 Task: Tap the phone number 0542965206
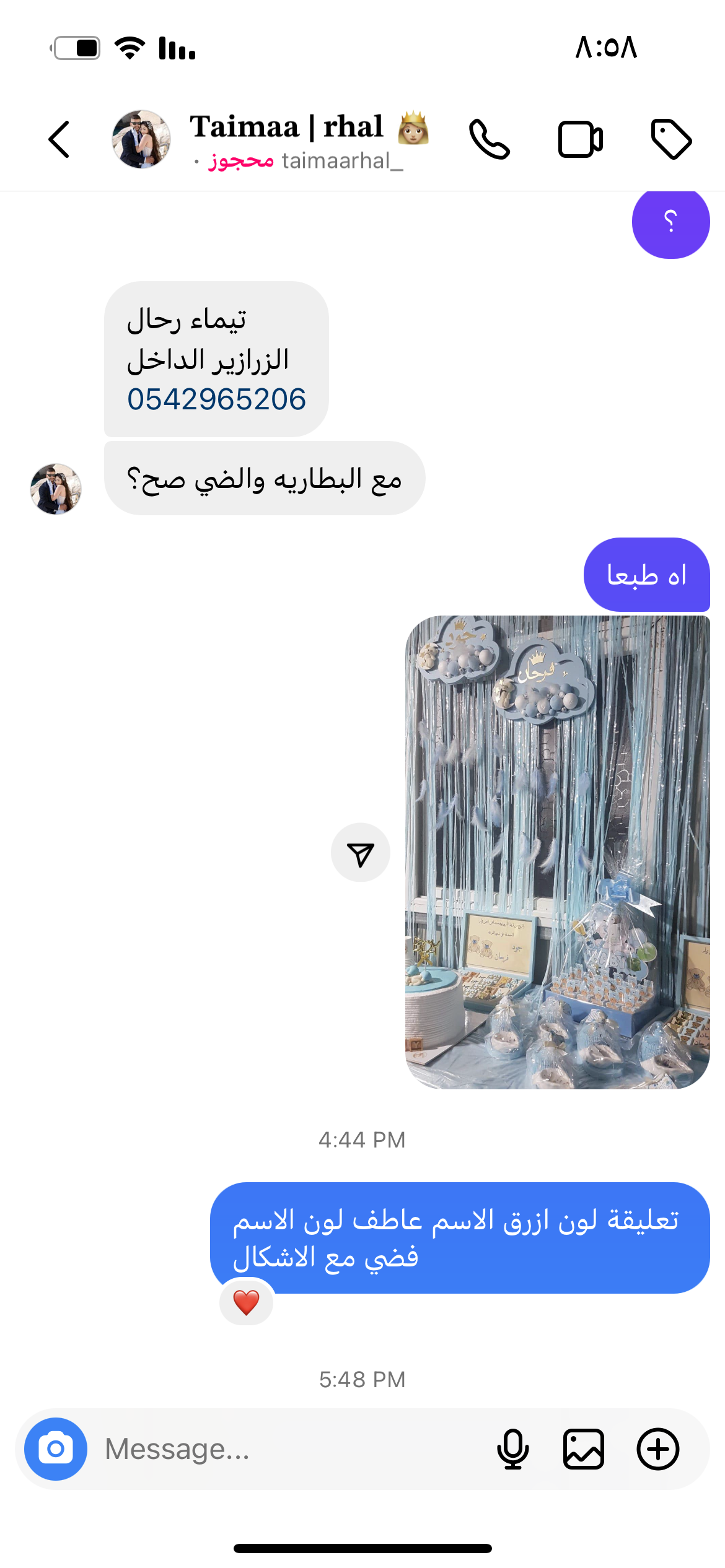[x=216, y=399]
